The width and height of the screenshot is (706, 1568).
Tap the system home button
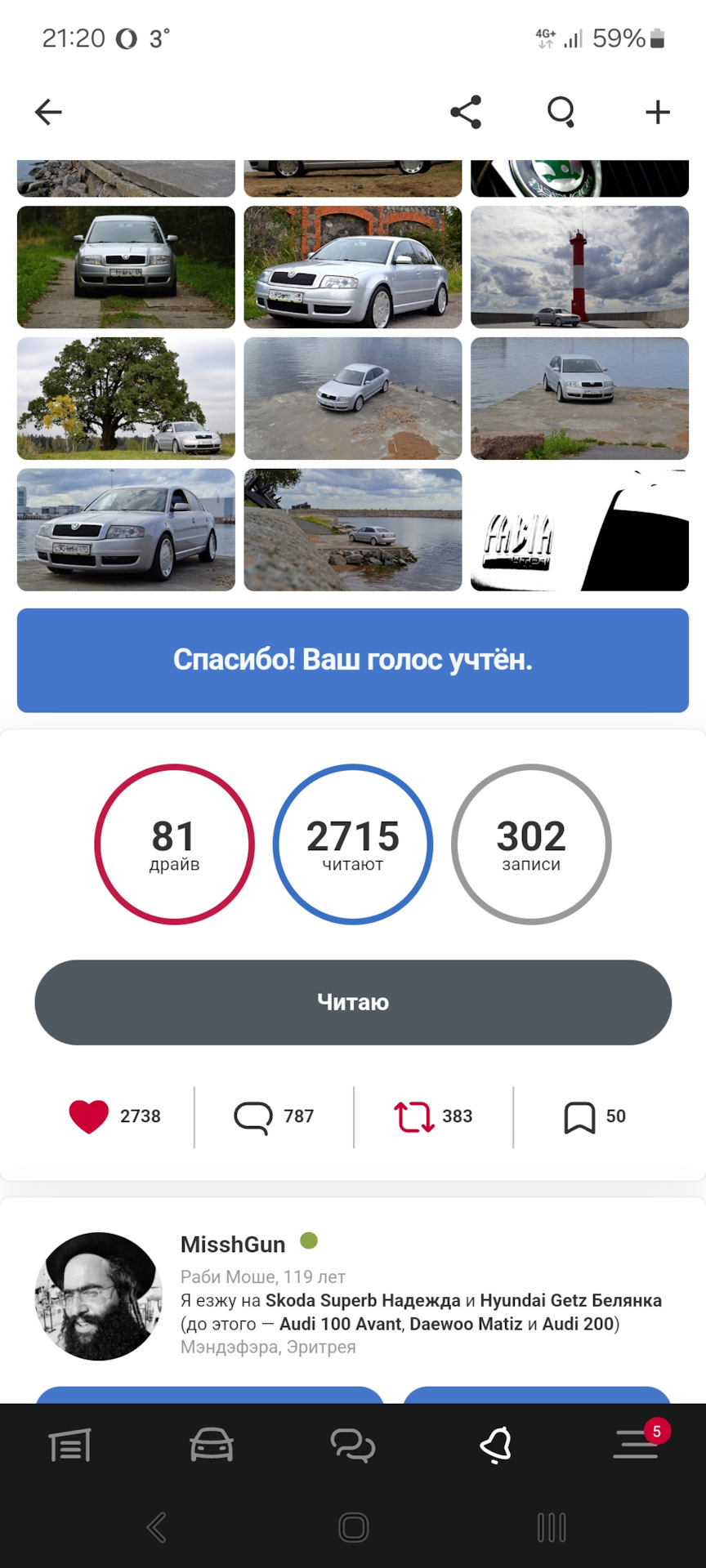click(353, 1527)
